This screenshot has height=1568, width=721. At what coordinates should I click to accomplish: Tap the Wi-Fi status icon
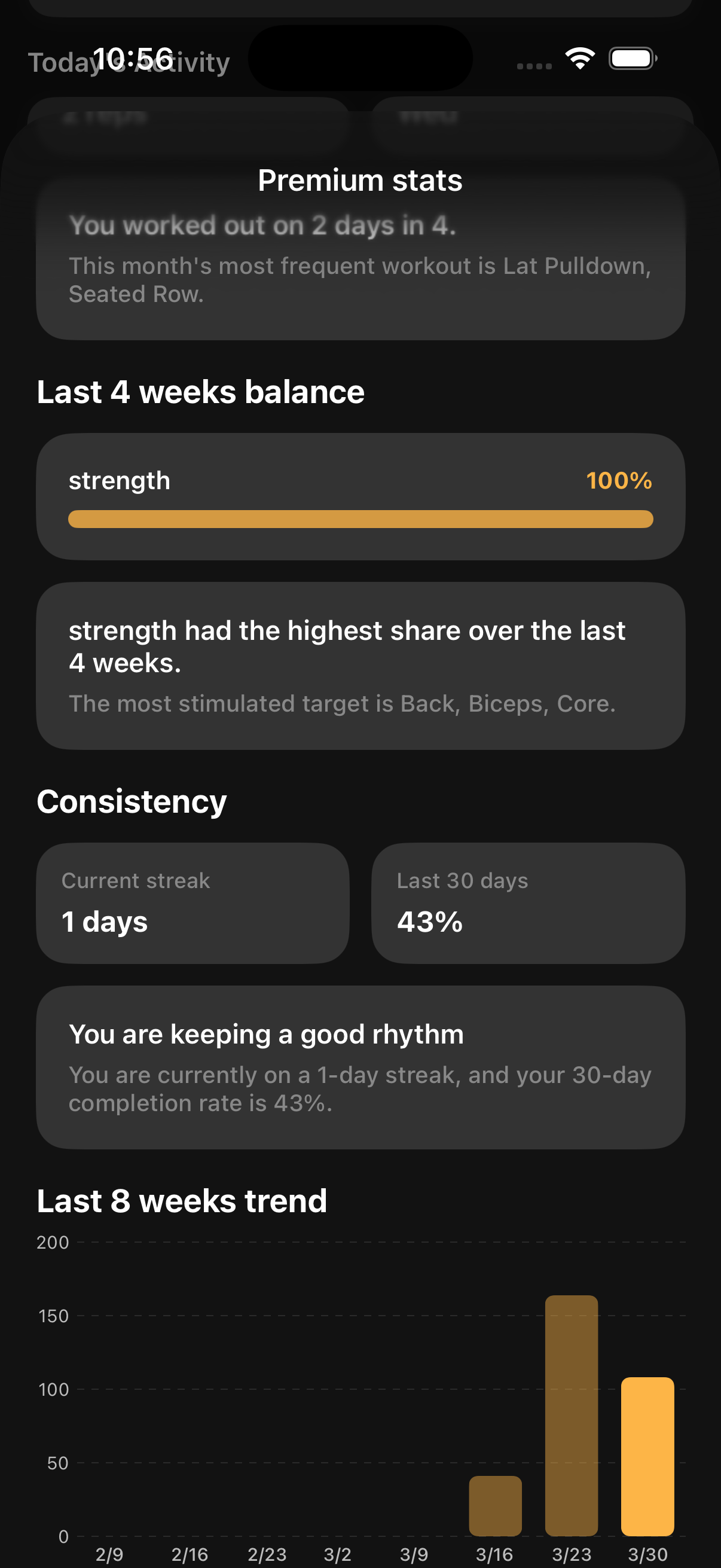pos(579,58)
